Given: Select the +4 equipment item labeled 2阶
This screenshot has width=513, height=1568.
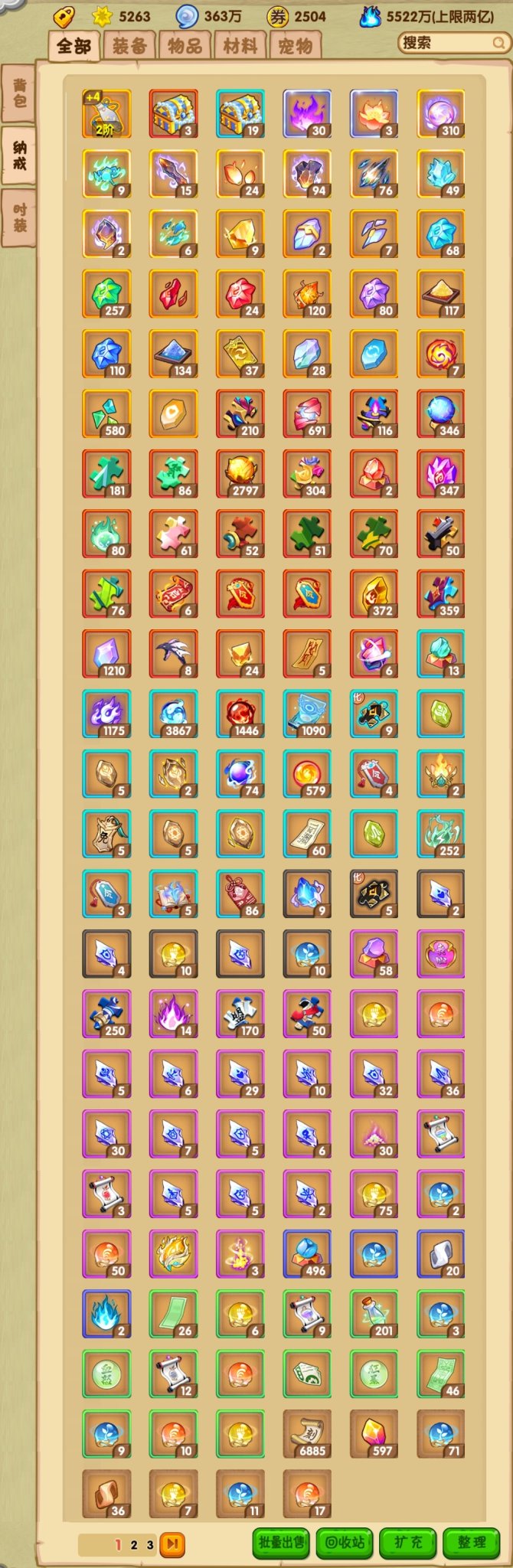Looking at the screenshot, I should pos(106,113).
